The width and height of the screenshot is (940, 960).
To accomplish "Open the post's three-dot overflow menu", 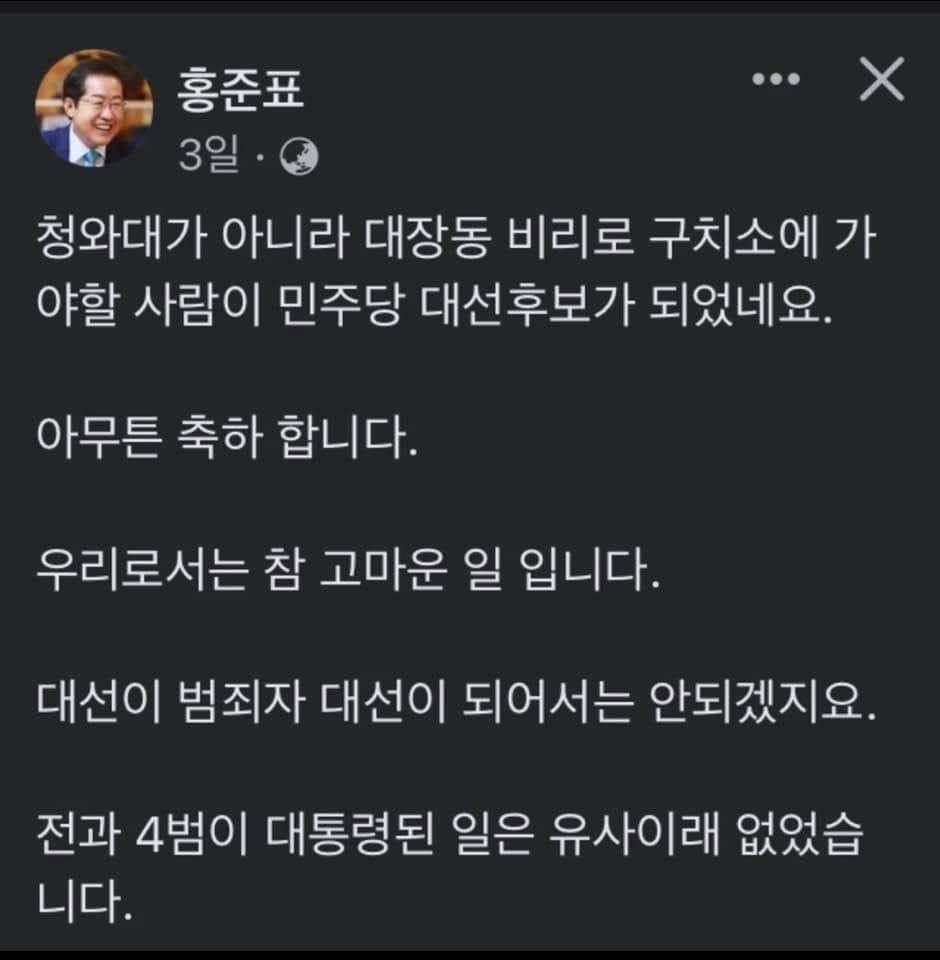I will pyautogui.click(x=777, y=79).
